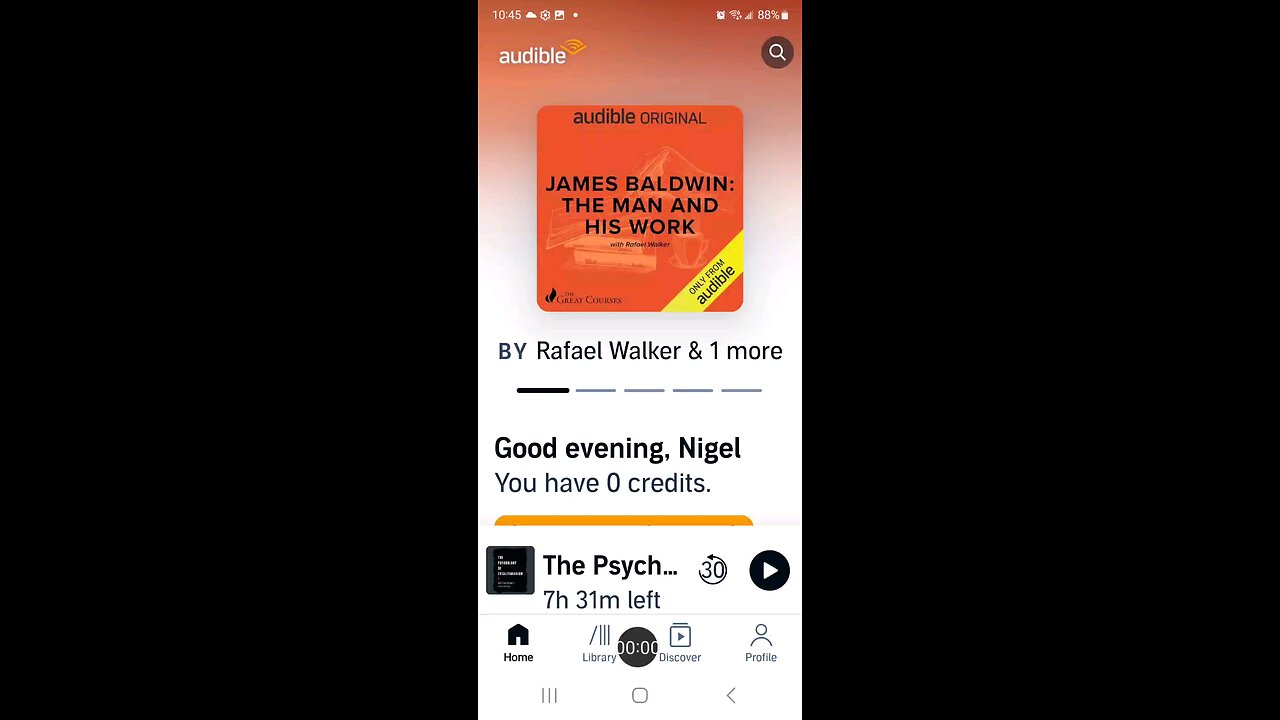Tap the system home button
This screenshot has height=720, width=1280.
click(640, 695)
